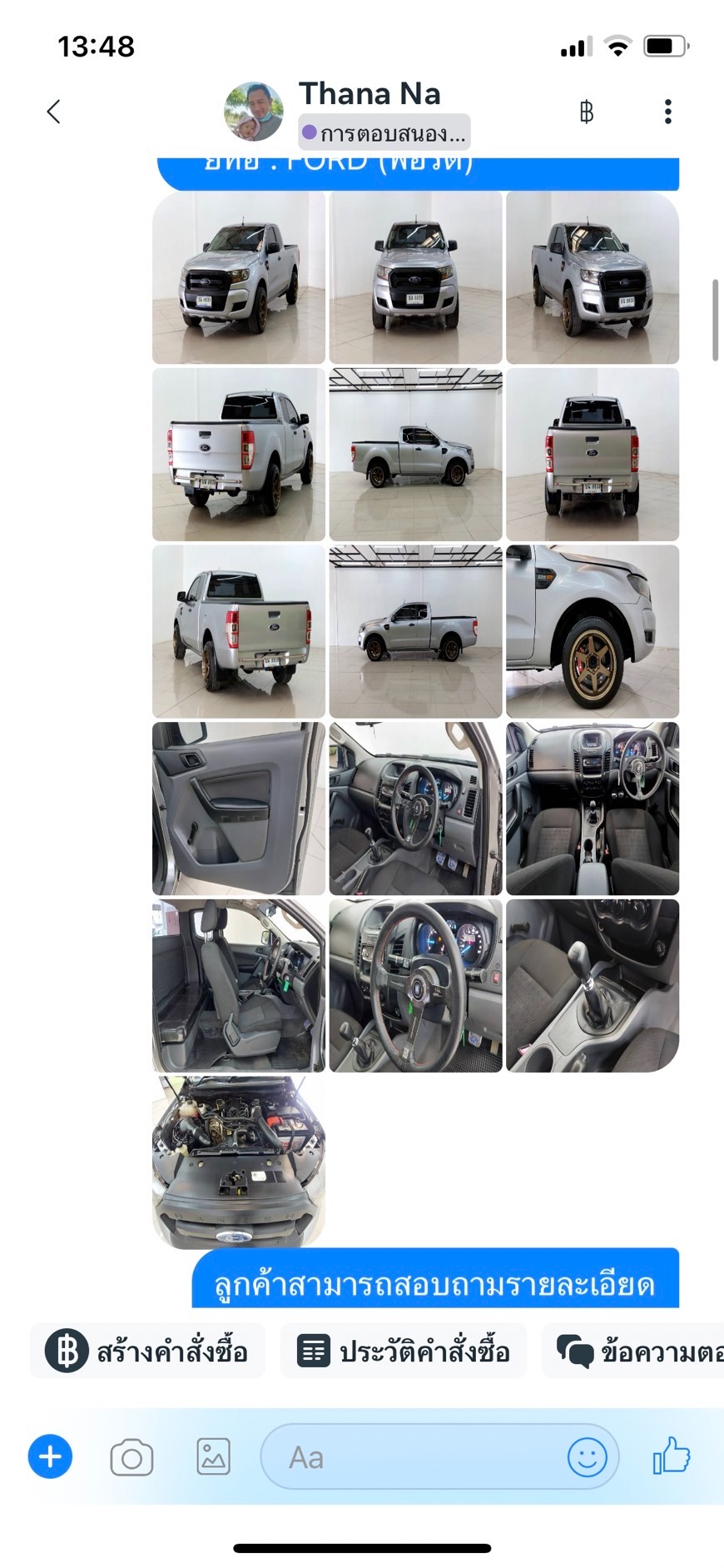Select the สร้างคำสั่งซื้อ create order button
This screenshot has width=724, height=1568.
coord(147,1350)
